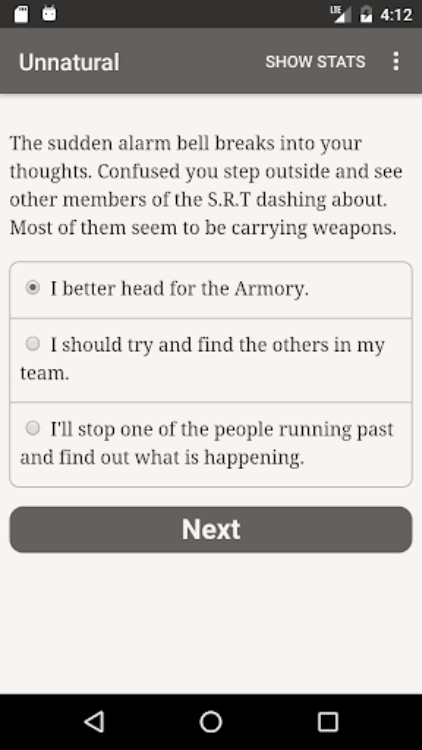Image resolution: width=422 pixels, height=750 pixels.
Task: Open the Show Stats screen
Action: tap(315, 62)
